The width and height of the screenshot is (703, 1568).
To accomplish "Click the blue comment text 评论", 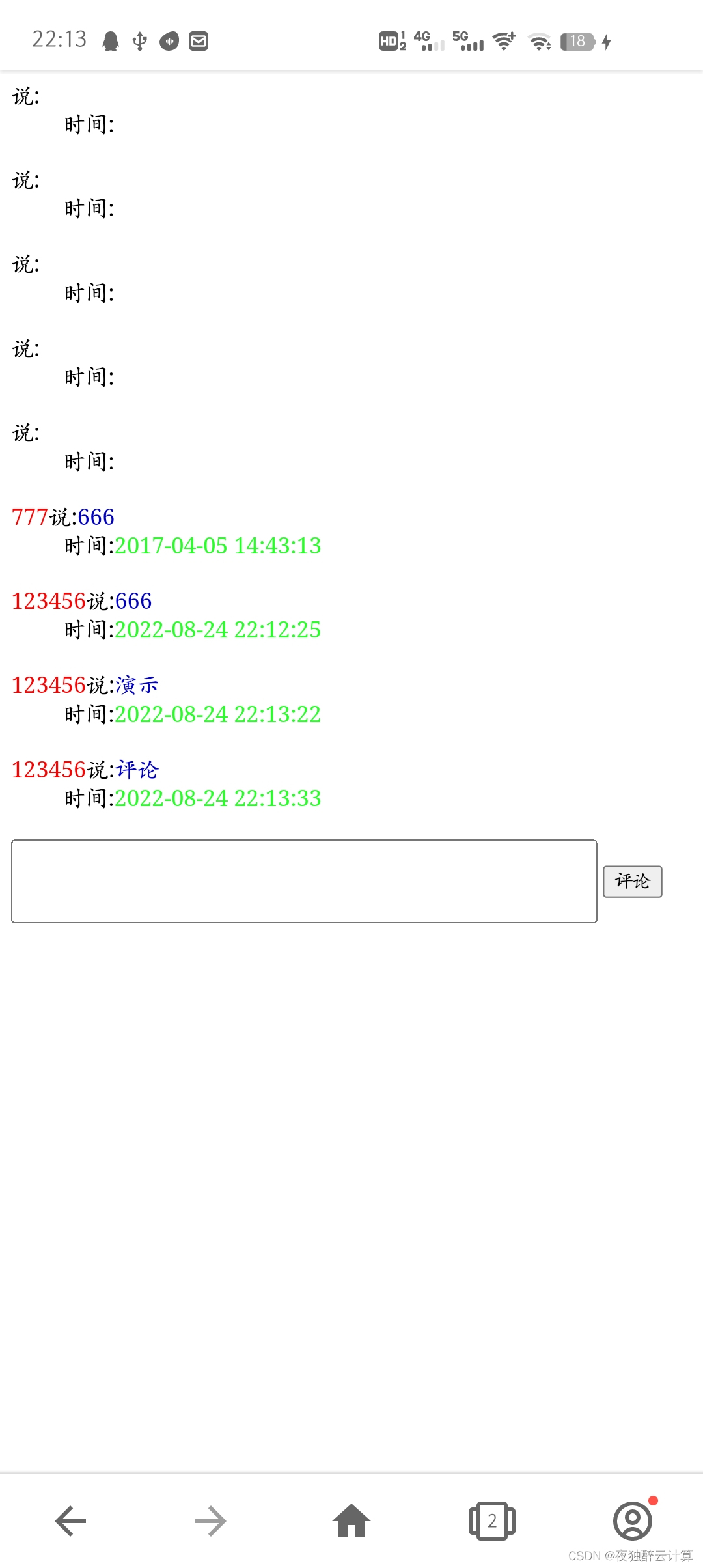I will tap(137, 770).
